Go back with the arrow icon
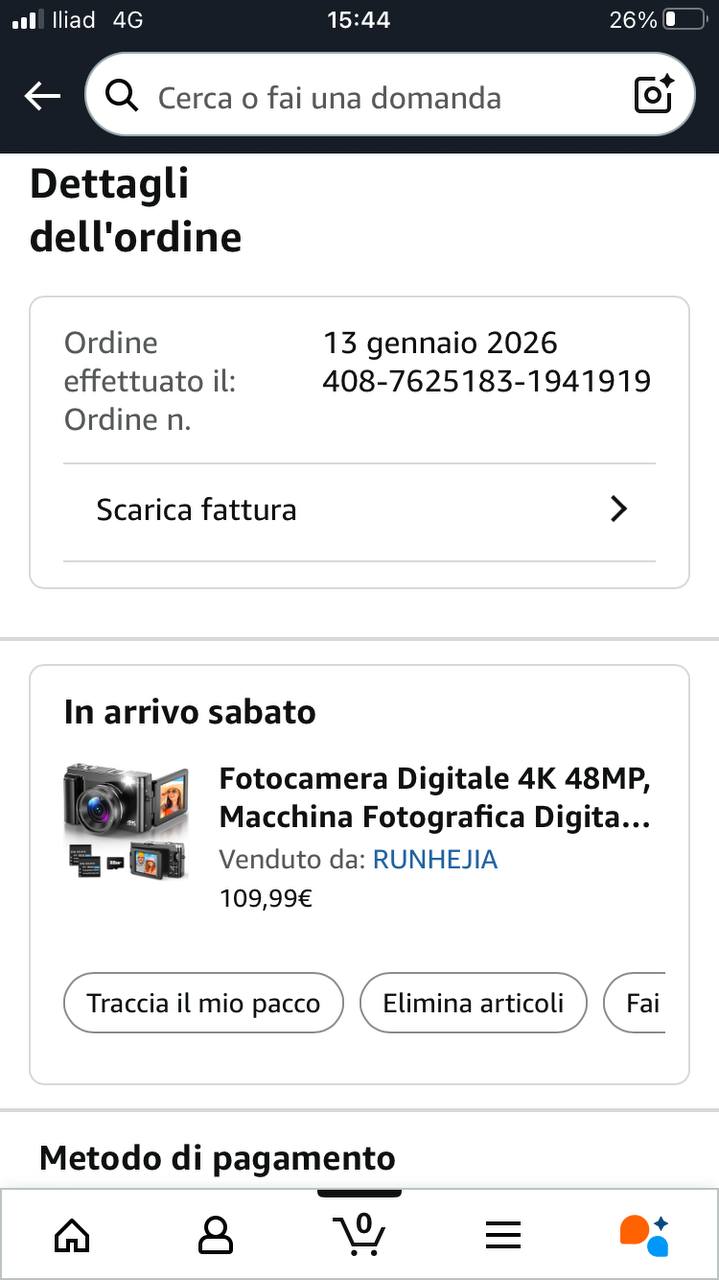Image resolution: width=719 pixels, height=1280 pixels. point(42,96)
